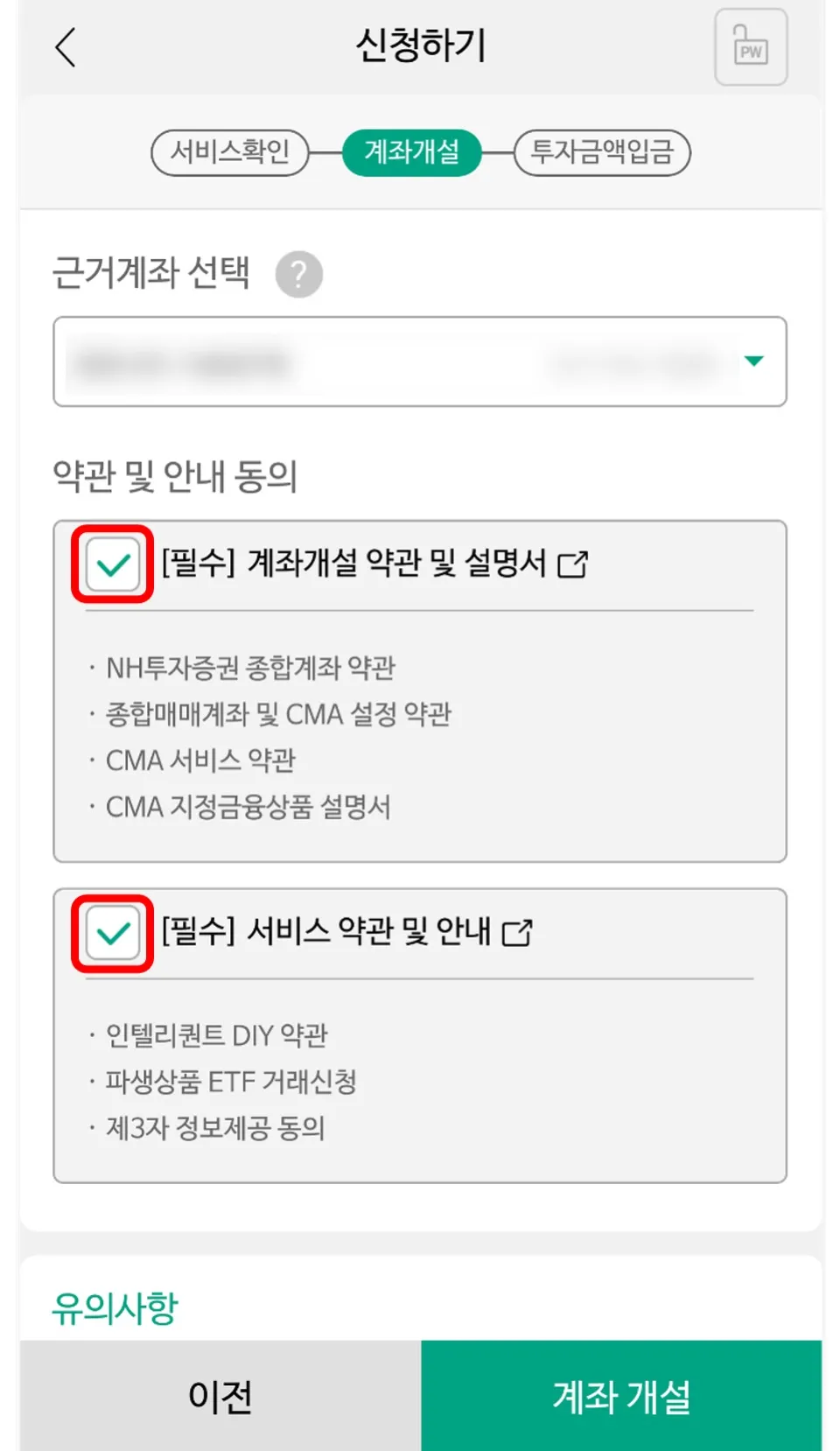The width and height of the screenshot is (840, 1451).
Task: Tap the 이전 button
Action: tap(220, 1396)
